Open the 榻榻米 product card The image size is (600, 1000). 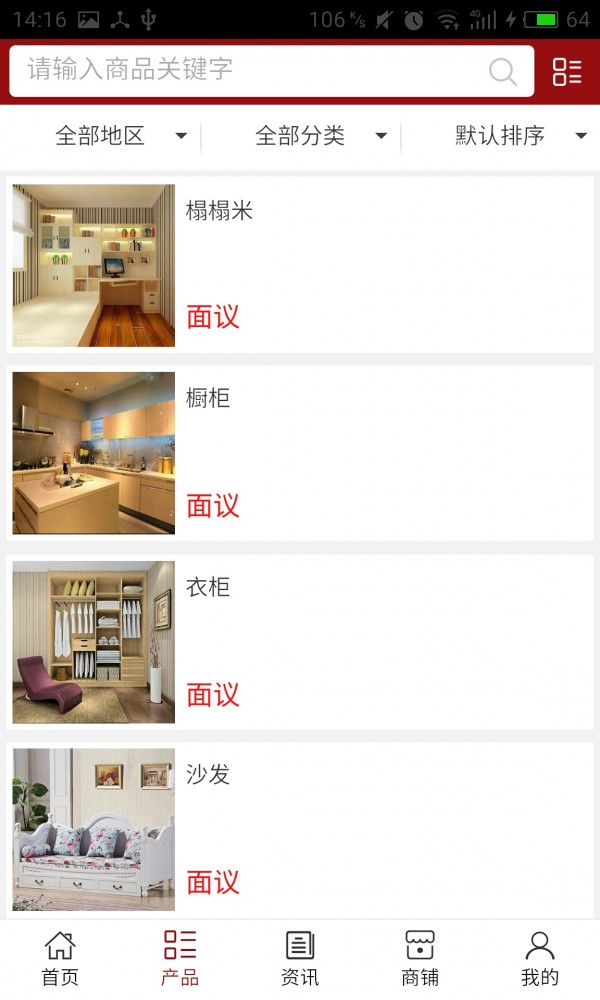(300, 265)
